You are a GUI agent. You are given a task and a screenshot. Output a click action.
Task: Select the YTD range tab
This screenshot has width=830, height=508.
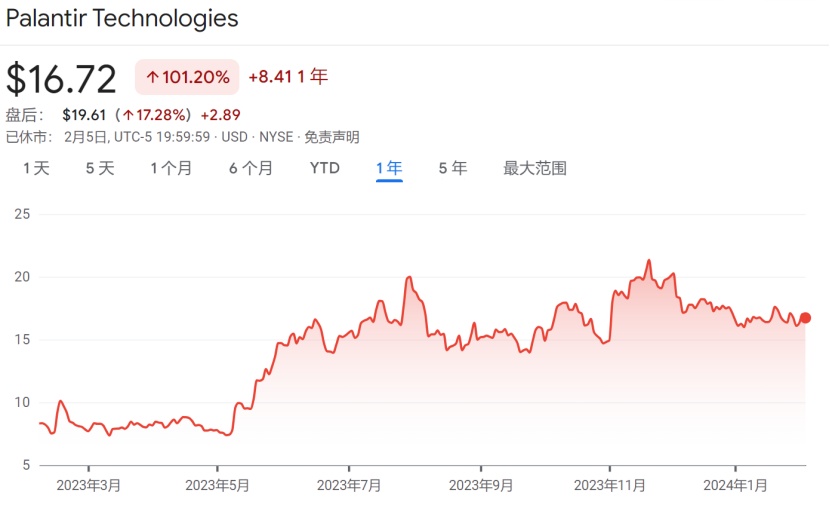click(x=324, y=168)
